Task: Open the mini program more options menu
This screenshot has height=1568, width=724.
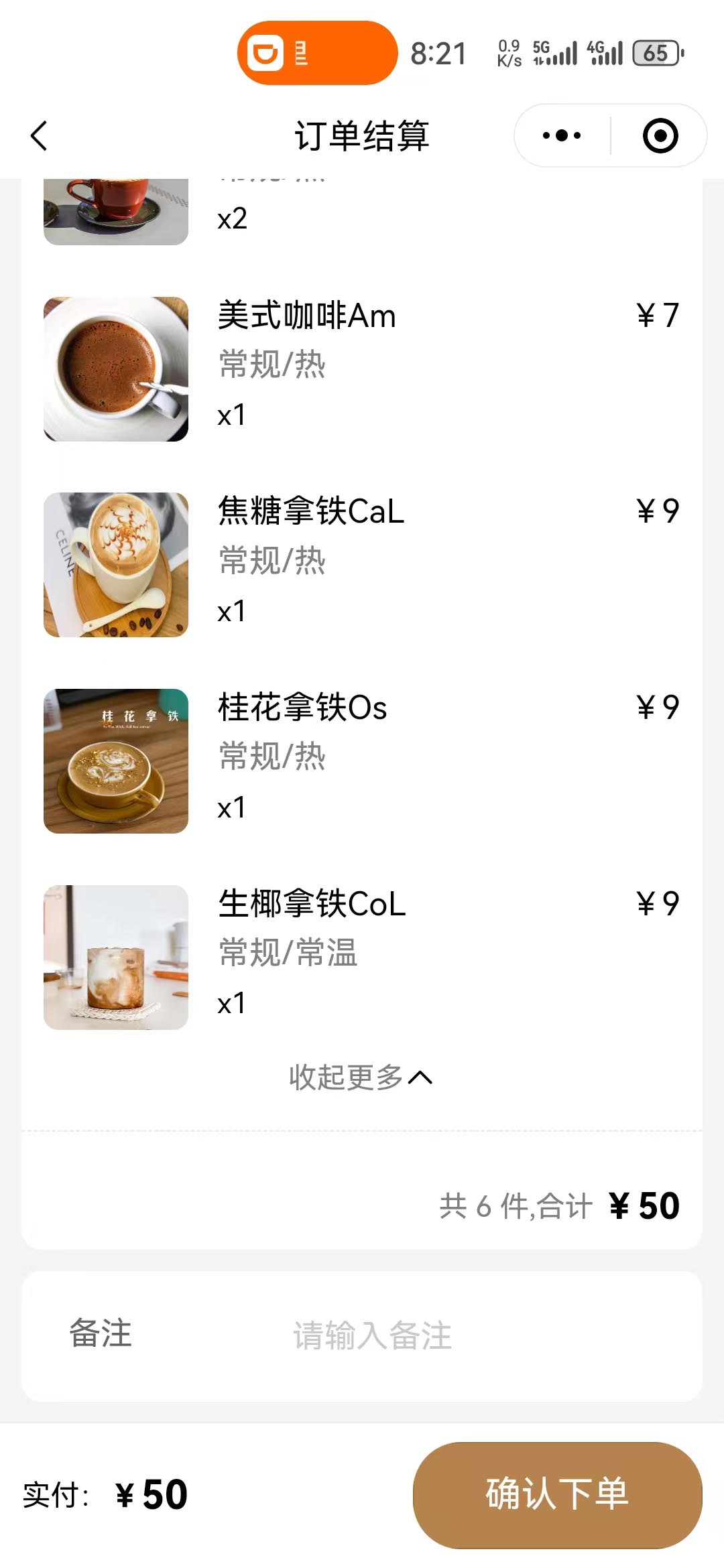Action: tap(562, 136)
